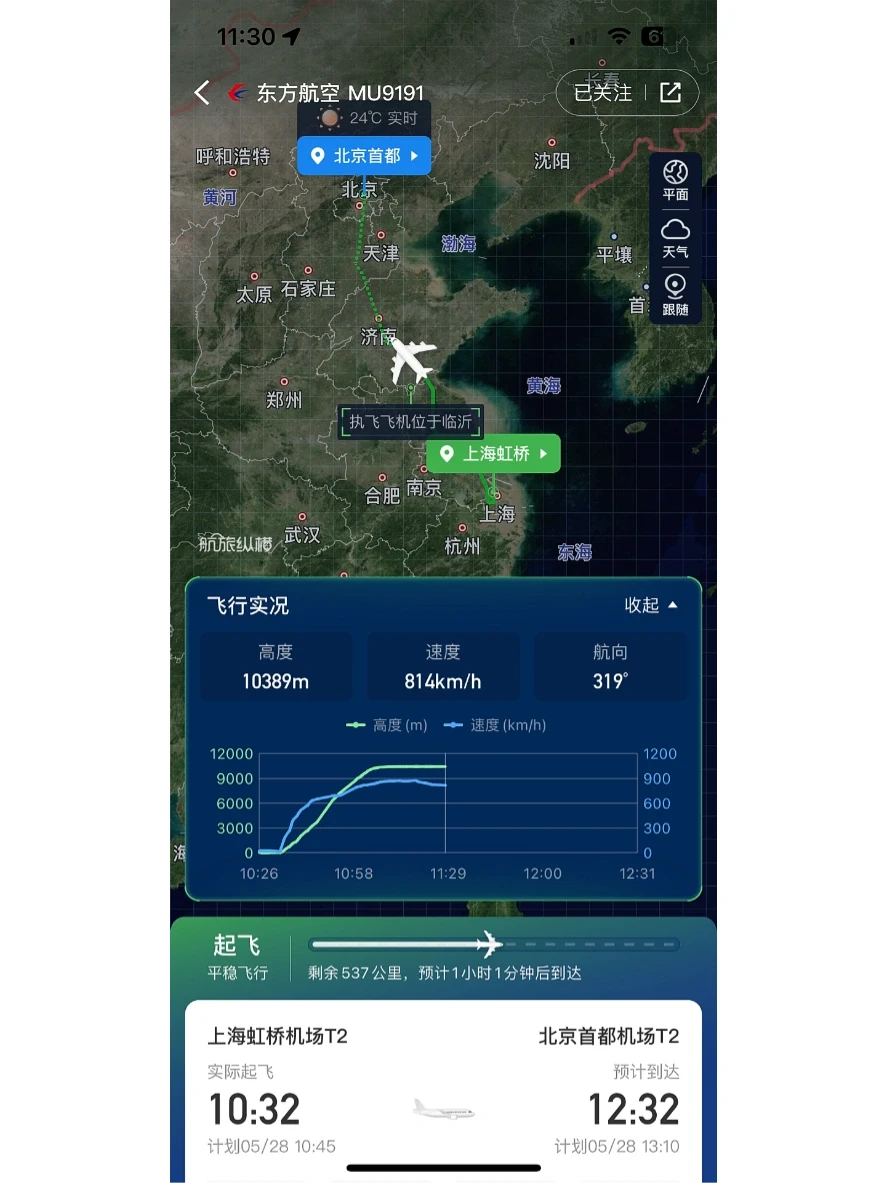
Task: Expand the 北京首都 marker chevron
Action: tap(416, 156)
